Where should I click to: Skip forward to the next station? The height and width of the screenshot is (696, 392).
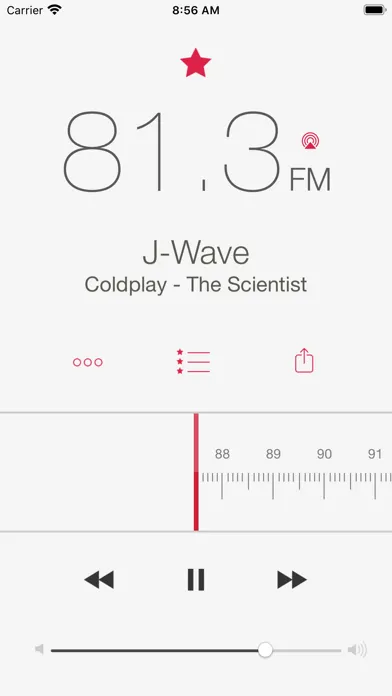coord(292,580)
